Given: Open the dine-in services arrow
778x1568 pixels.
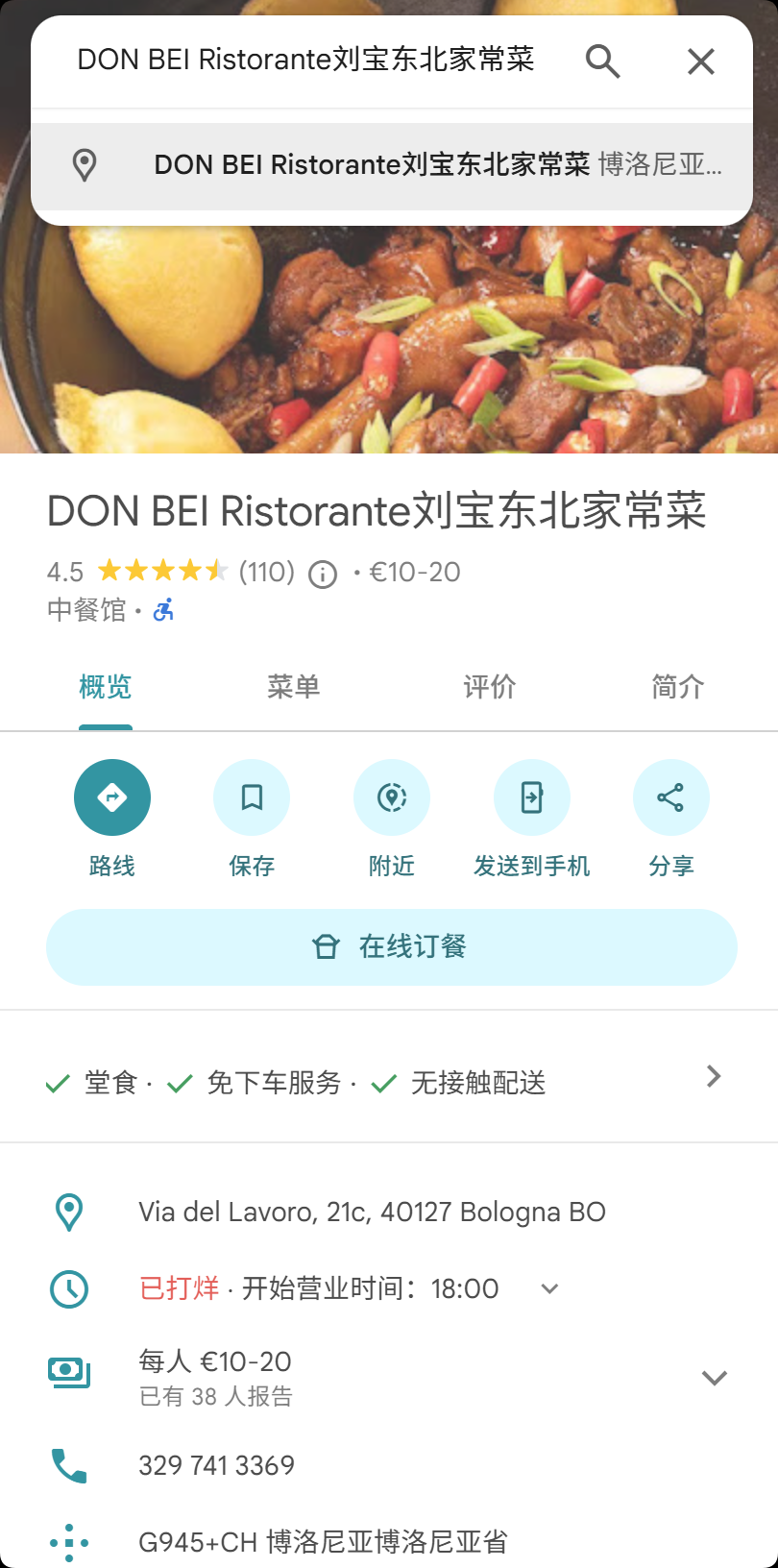Looking at the screenshot, I should click(x=713, y=1076).
